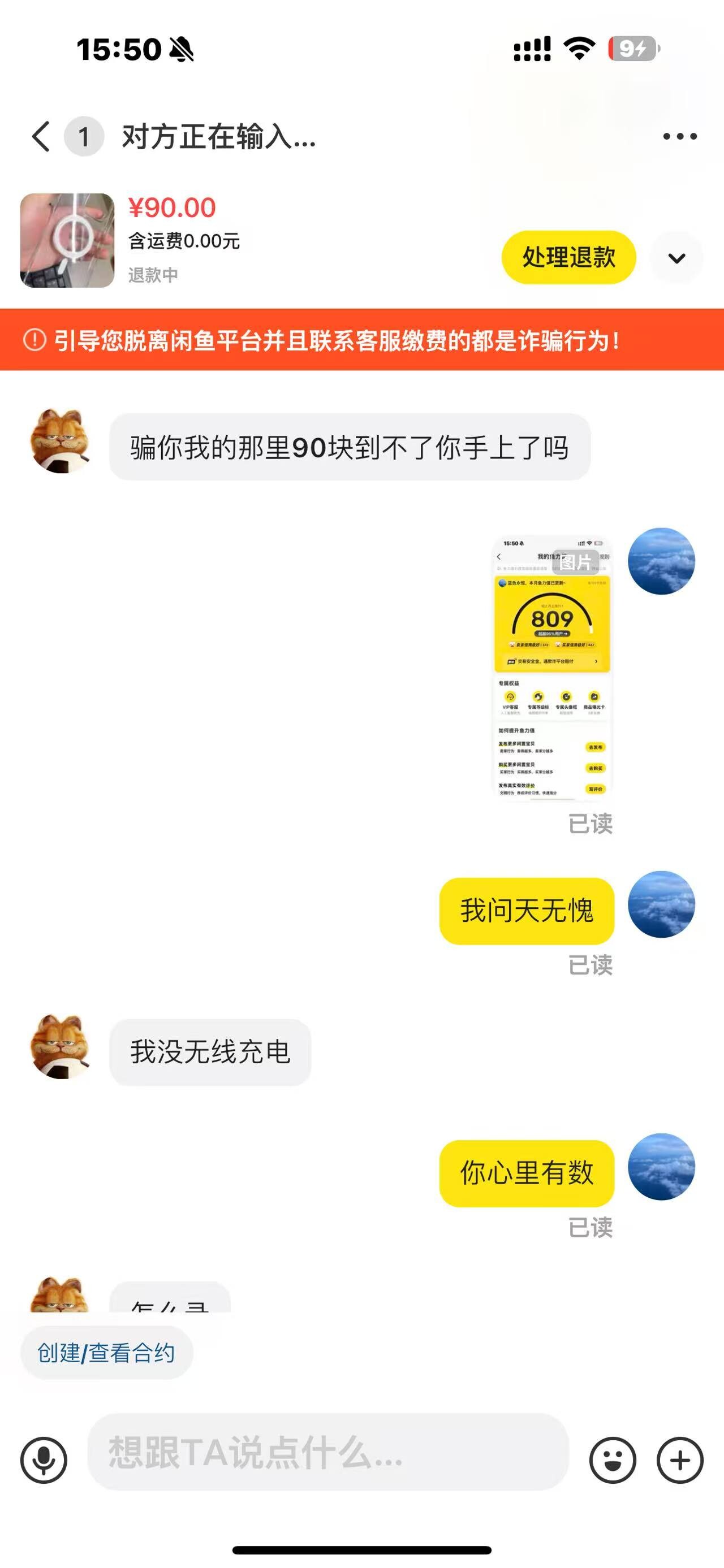This screenshot has height=1568, width=724.
Task: Open the Garfield avatar beside 我没无线充电
Action: point(61,1046)
